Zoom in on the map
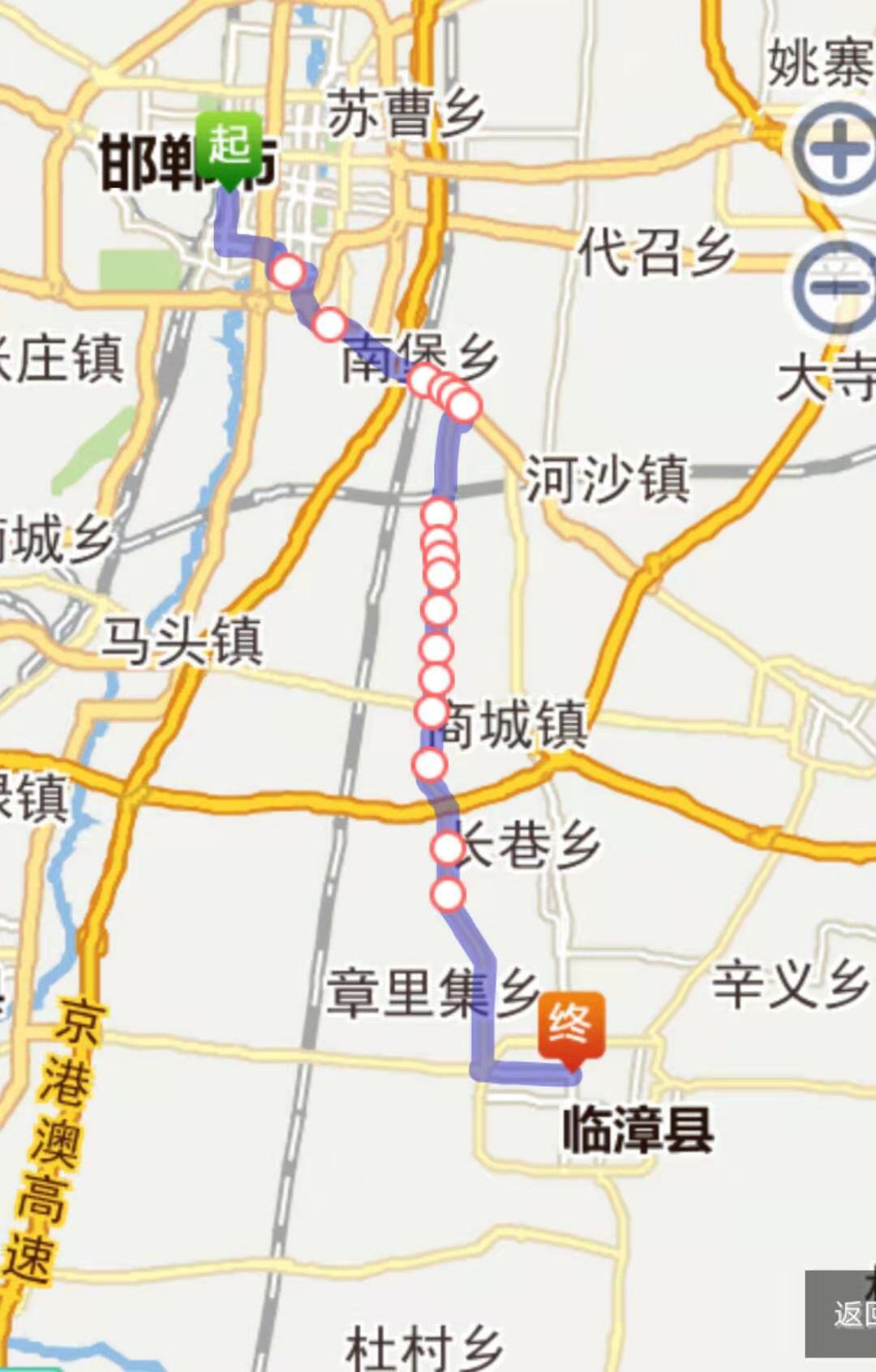876x1372 pixels. coord(836,150)
